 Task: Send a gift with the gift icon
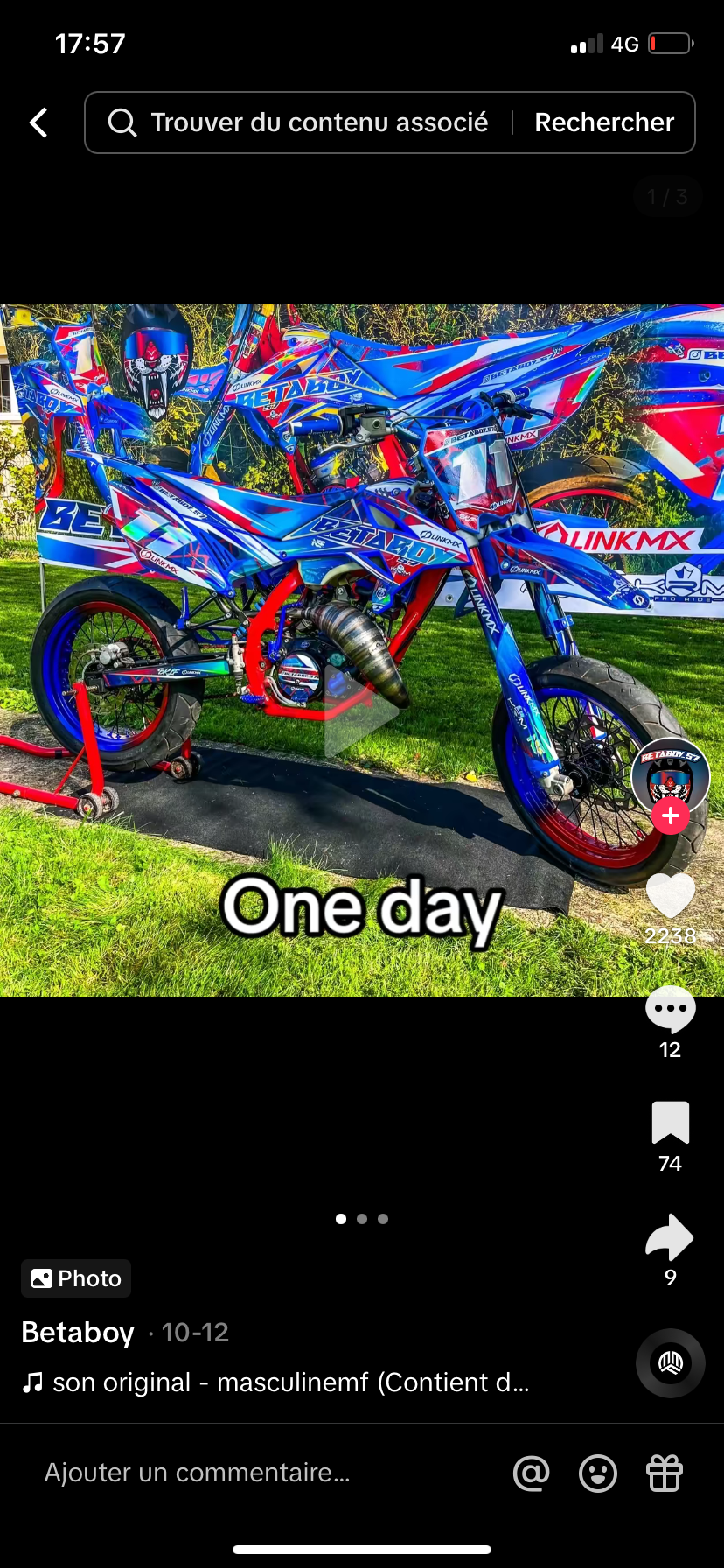[665, 1473]
